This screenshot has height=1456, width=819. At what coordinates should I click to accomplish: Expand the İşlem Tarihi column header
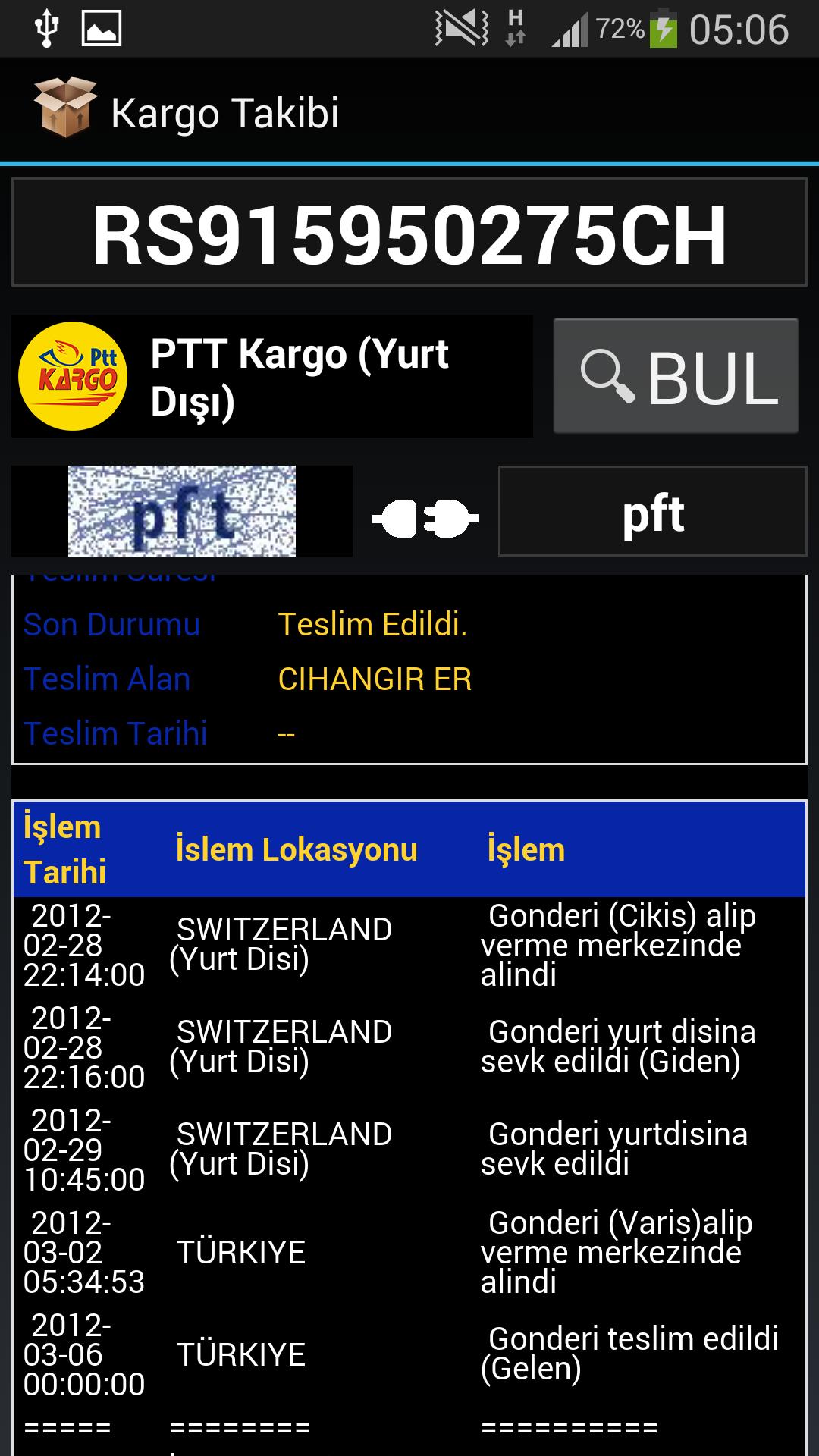click(64, 849)
